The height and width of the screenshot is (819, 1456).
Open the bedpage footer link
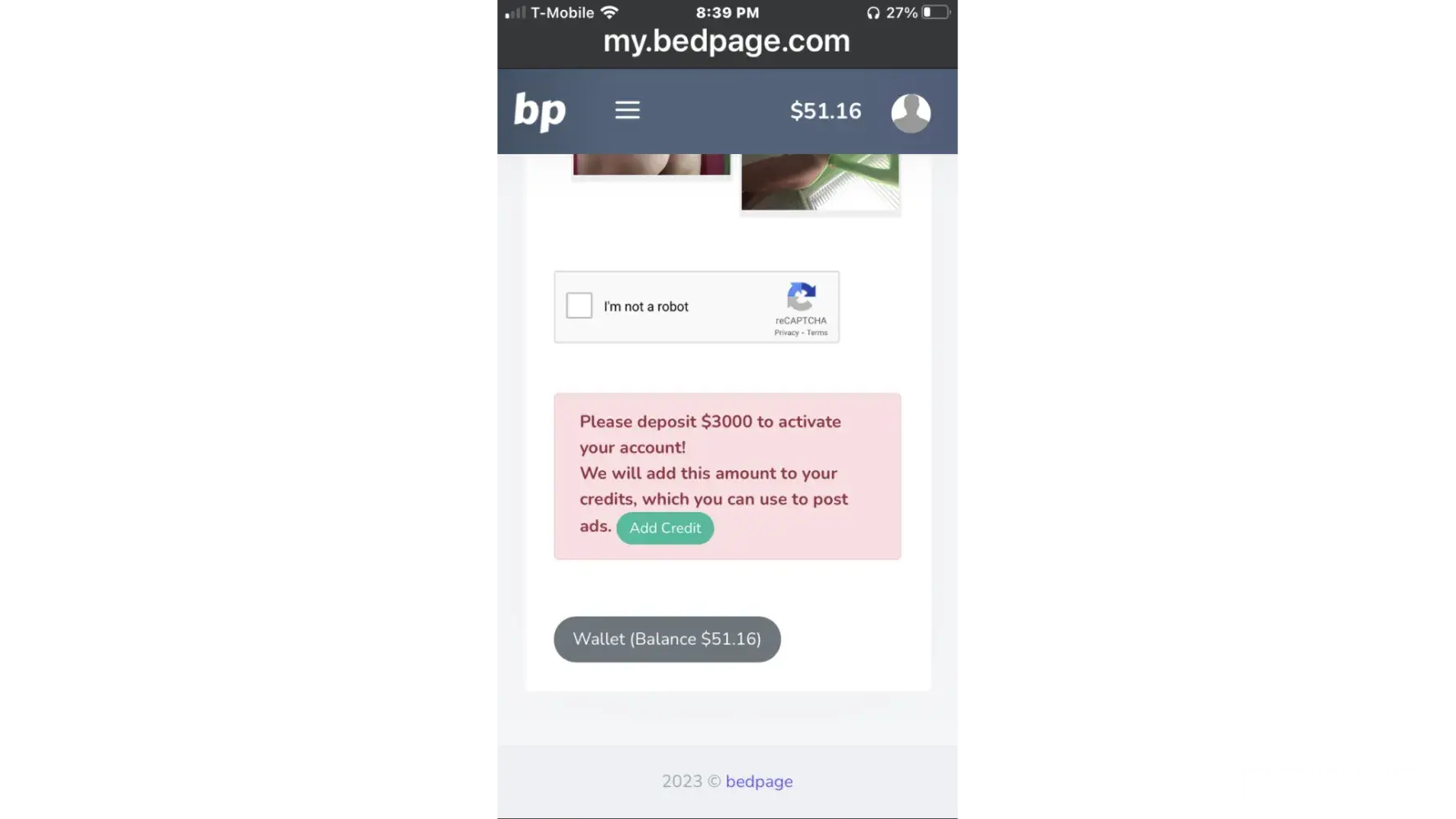click(758, 781)
